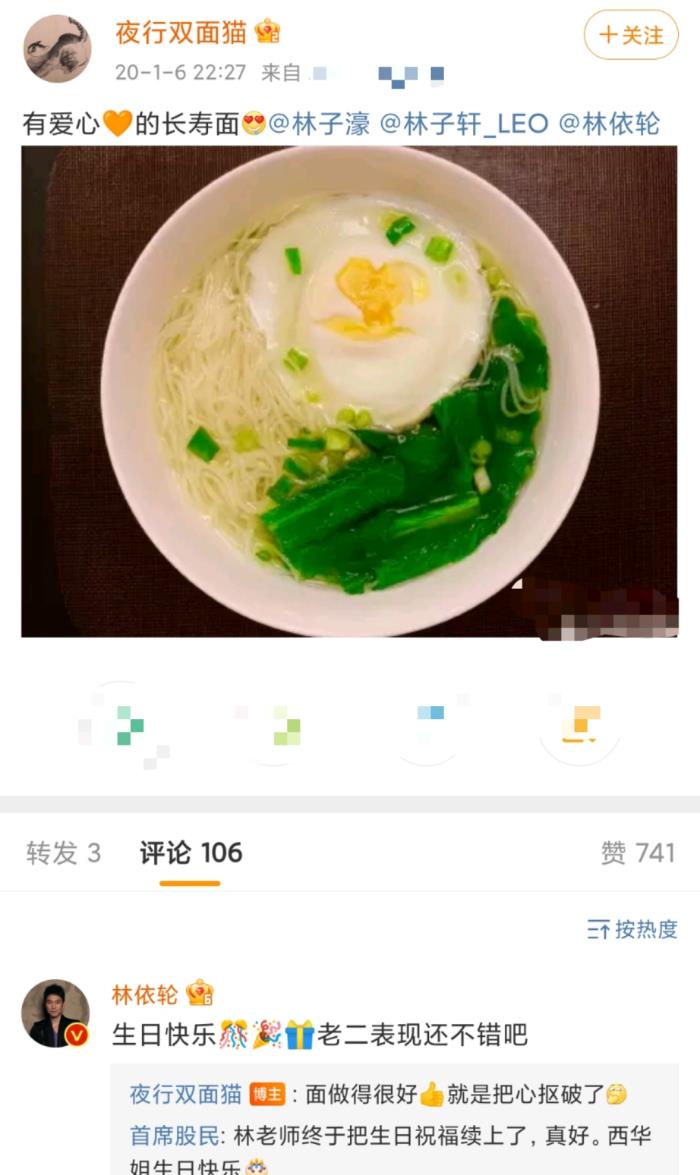This screenshot has width=700, height=1175.
Task: Tap the 林依轮 username on the comment
Action: click(x=145, y=994)
